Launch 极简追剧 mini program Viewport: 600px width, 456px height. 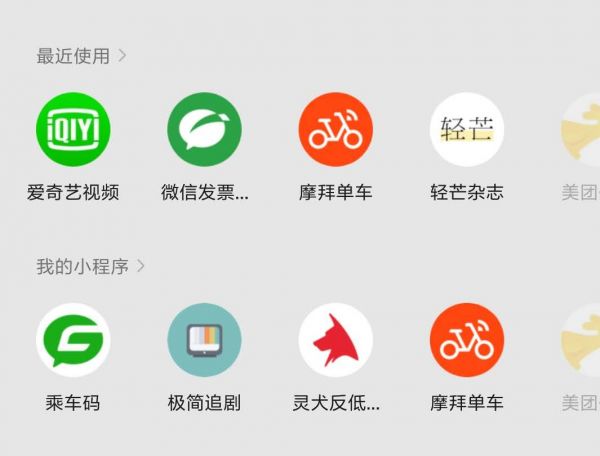click(204, 341)
